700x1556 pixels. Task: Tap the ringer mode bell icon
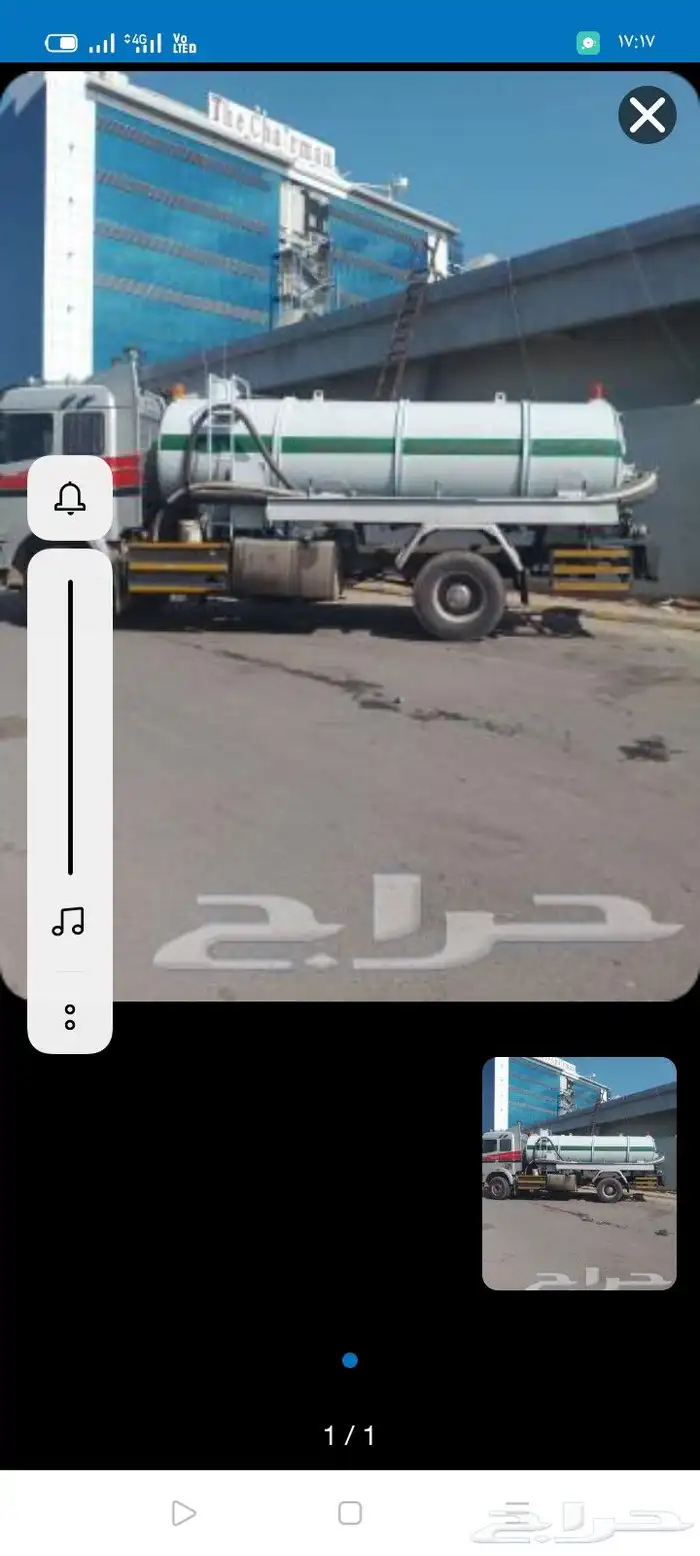[x=69, y=498]
